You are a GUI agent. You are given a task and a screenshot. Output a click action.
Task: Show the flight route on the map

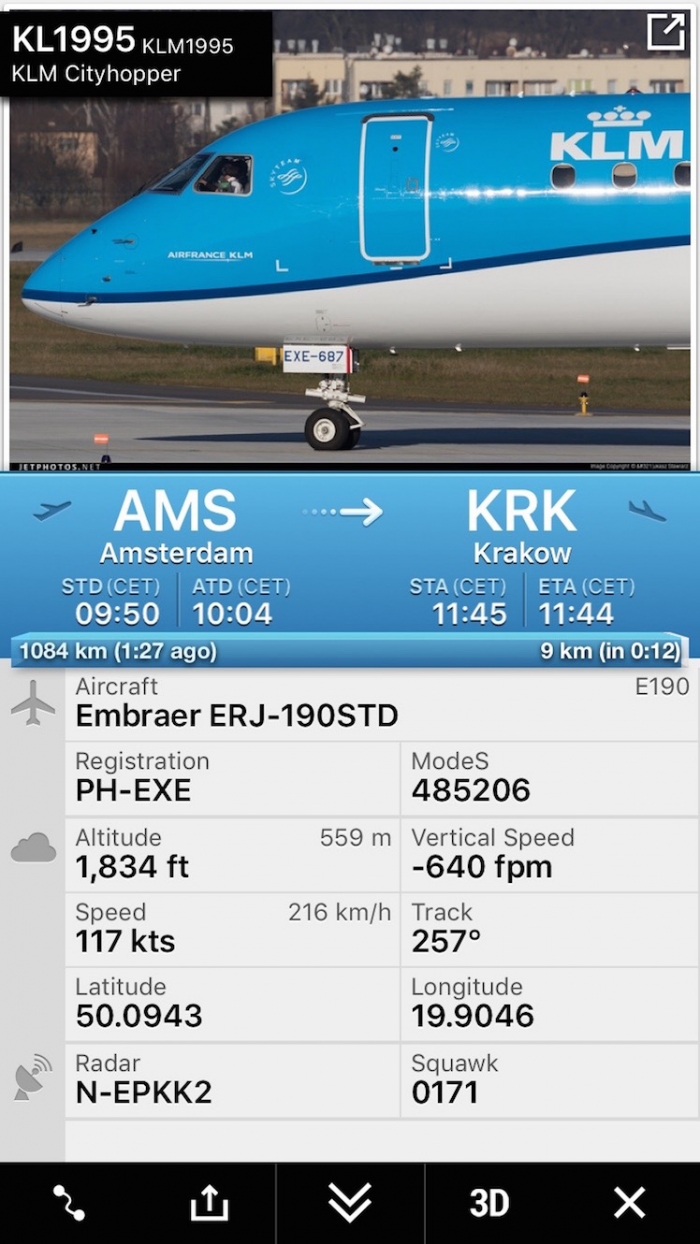[68, 1202]
